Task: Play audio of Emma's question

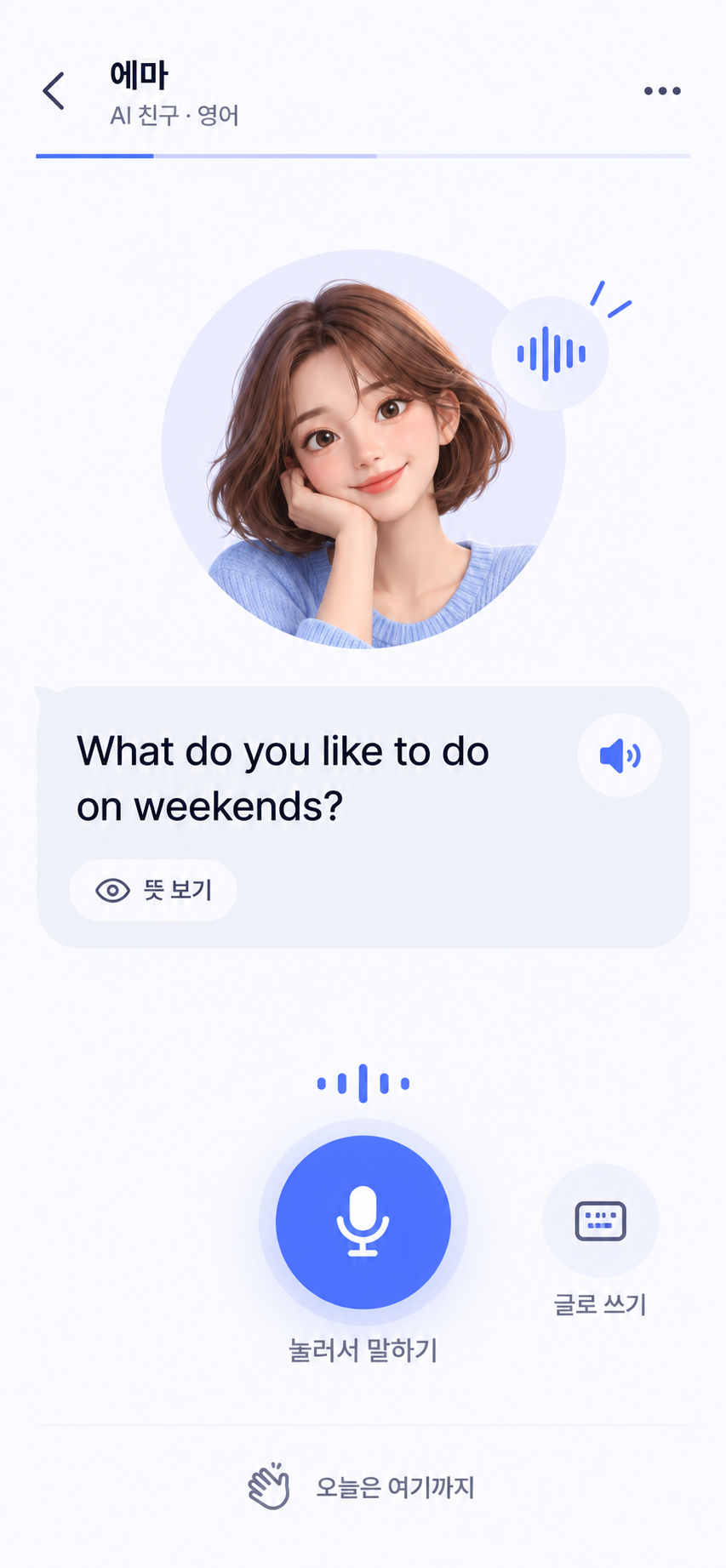Action: (620, 755)
